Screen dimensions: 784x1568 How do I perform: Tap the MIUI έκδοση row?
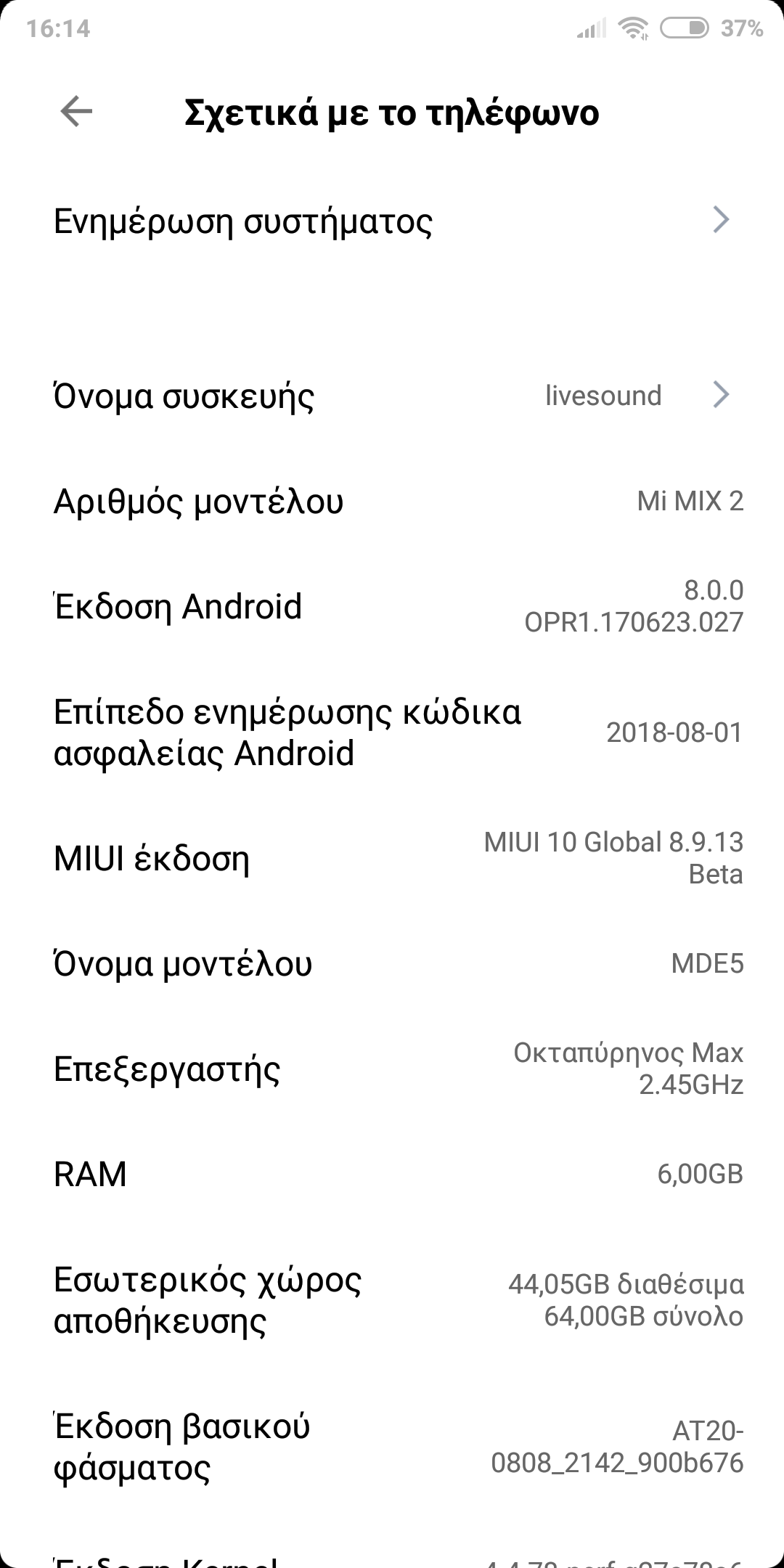coord(392,858)
